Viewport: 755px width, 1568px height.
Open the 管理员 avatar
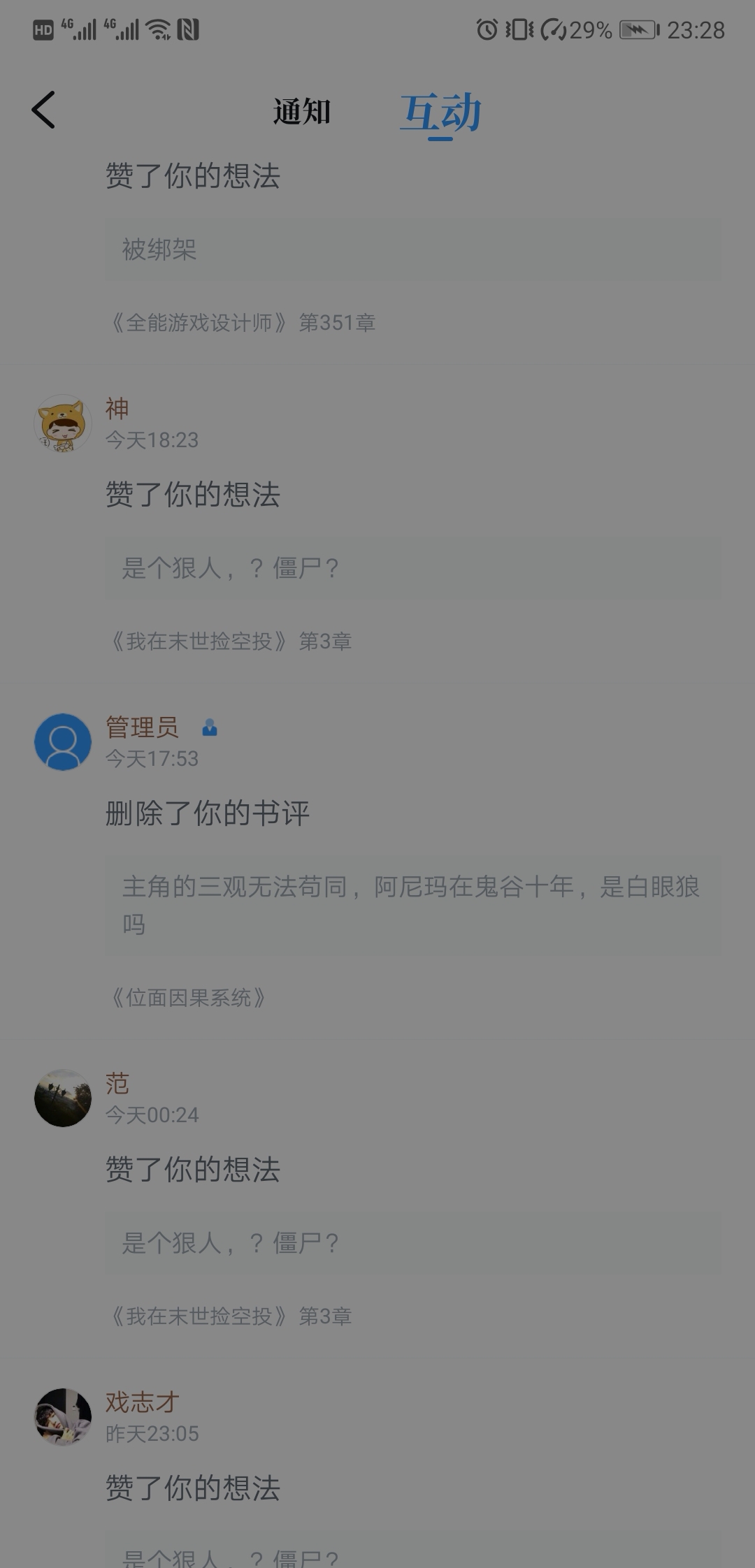pyautogui.click(x=63, y=742)
